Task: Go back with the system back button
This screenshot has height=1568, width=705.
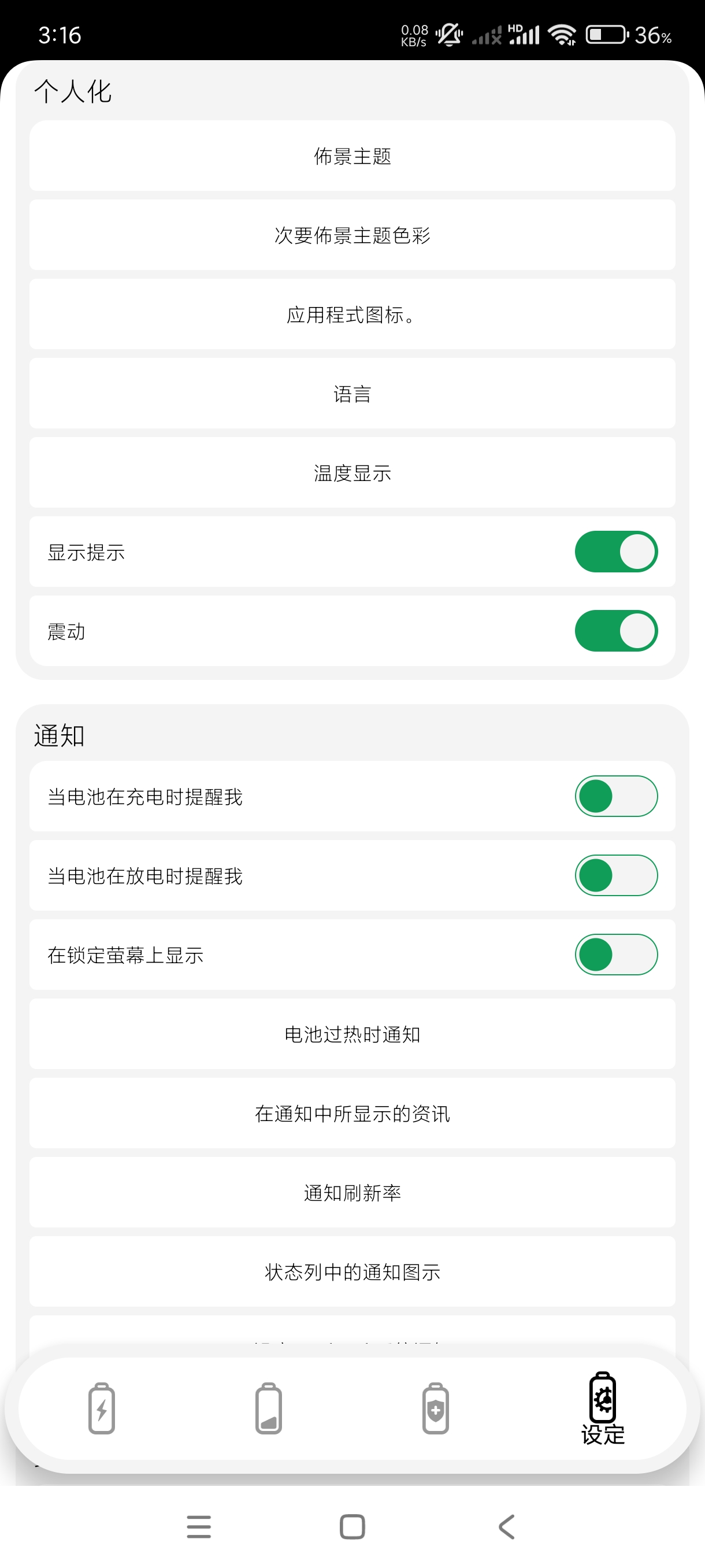Action: (506, 1526)
